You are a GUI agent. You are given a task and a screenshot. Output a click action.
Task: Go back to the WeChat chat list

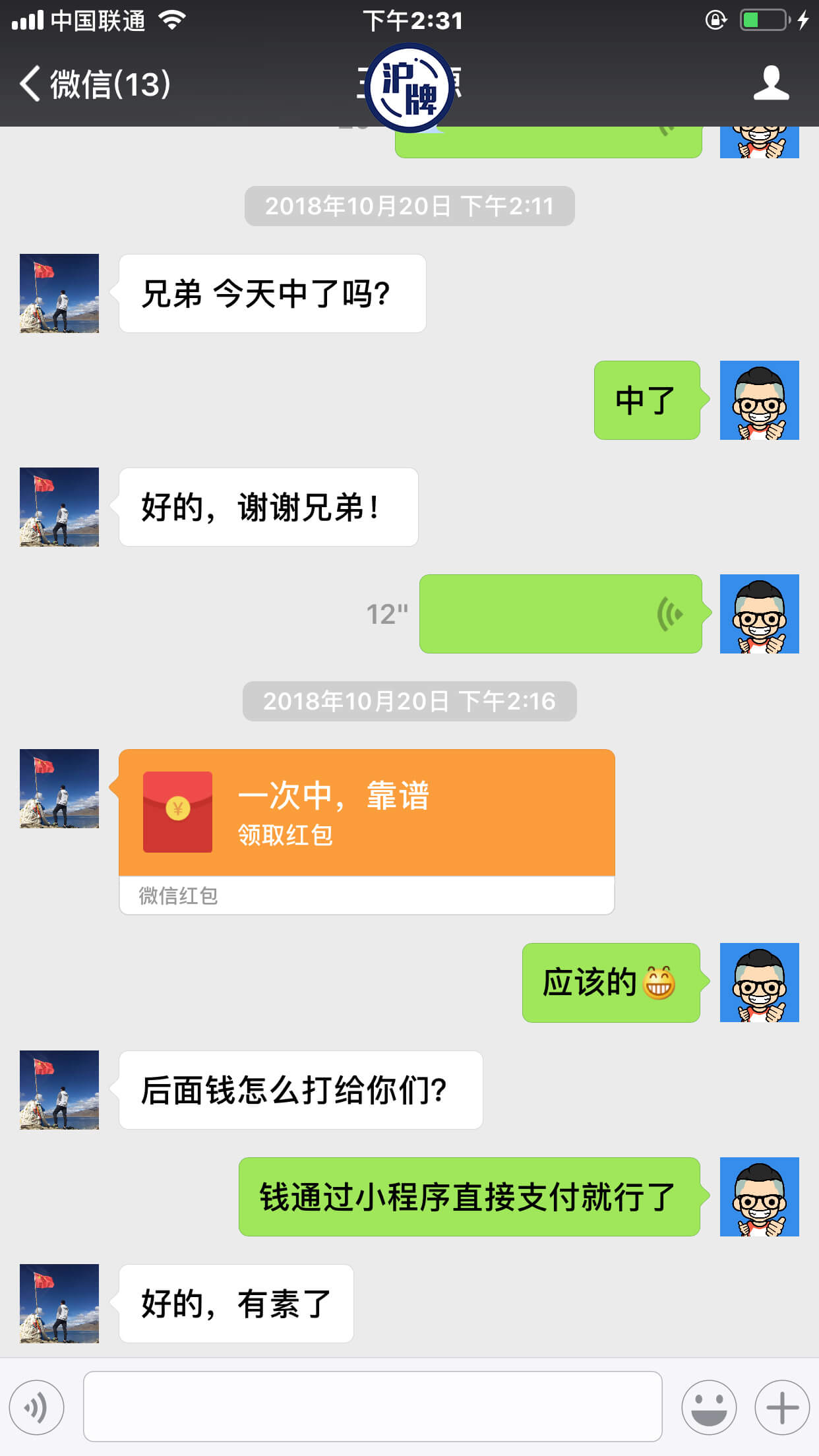pyautogui.click(x=92, y=84)
